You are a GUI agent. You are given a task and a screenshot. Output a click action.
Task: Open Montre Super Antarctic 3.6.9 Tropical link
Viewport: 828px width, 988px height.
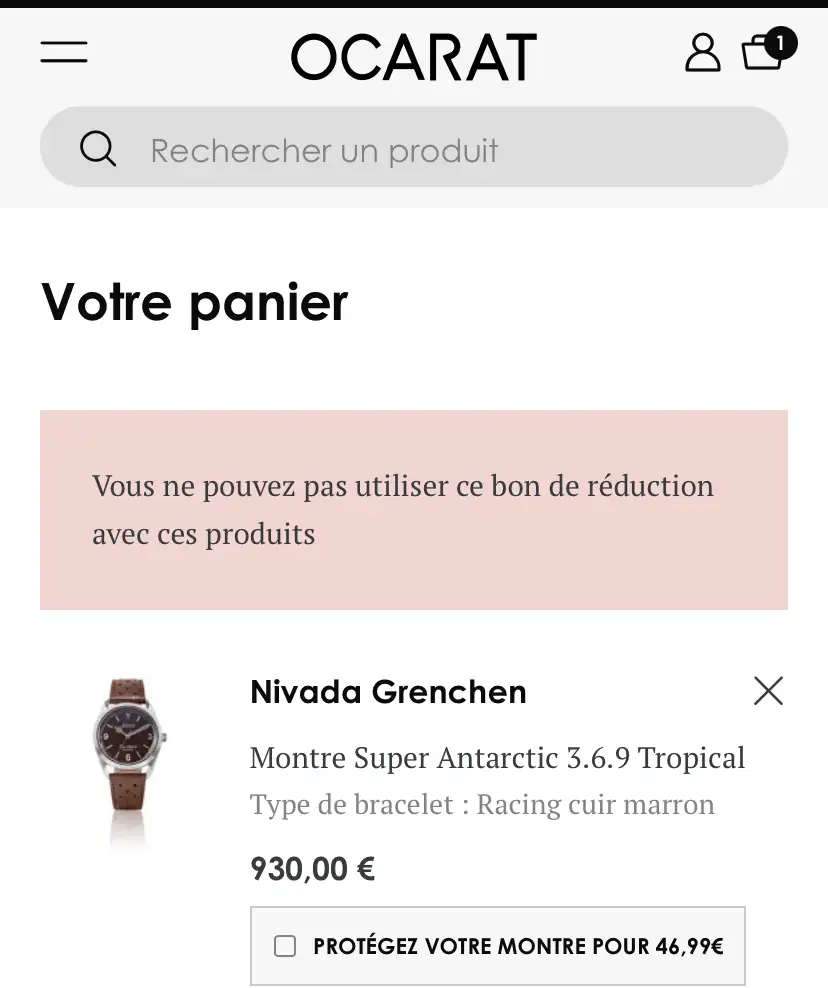coord(497,758)
